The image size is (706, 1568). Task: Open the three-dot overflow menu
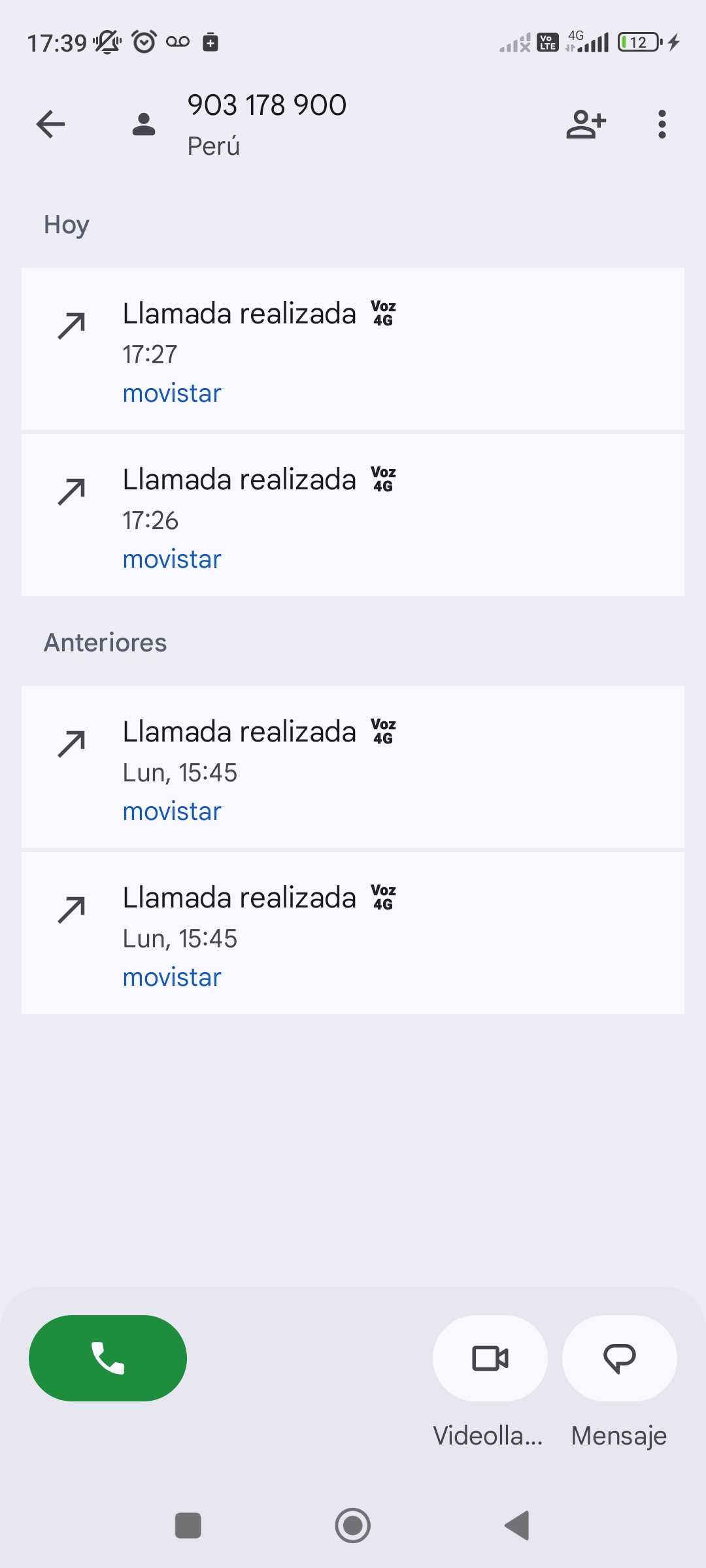coord(662,124)
